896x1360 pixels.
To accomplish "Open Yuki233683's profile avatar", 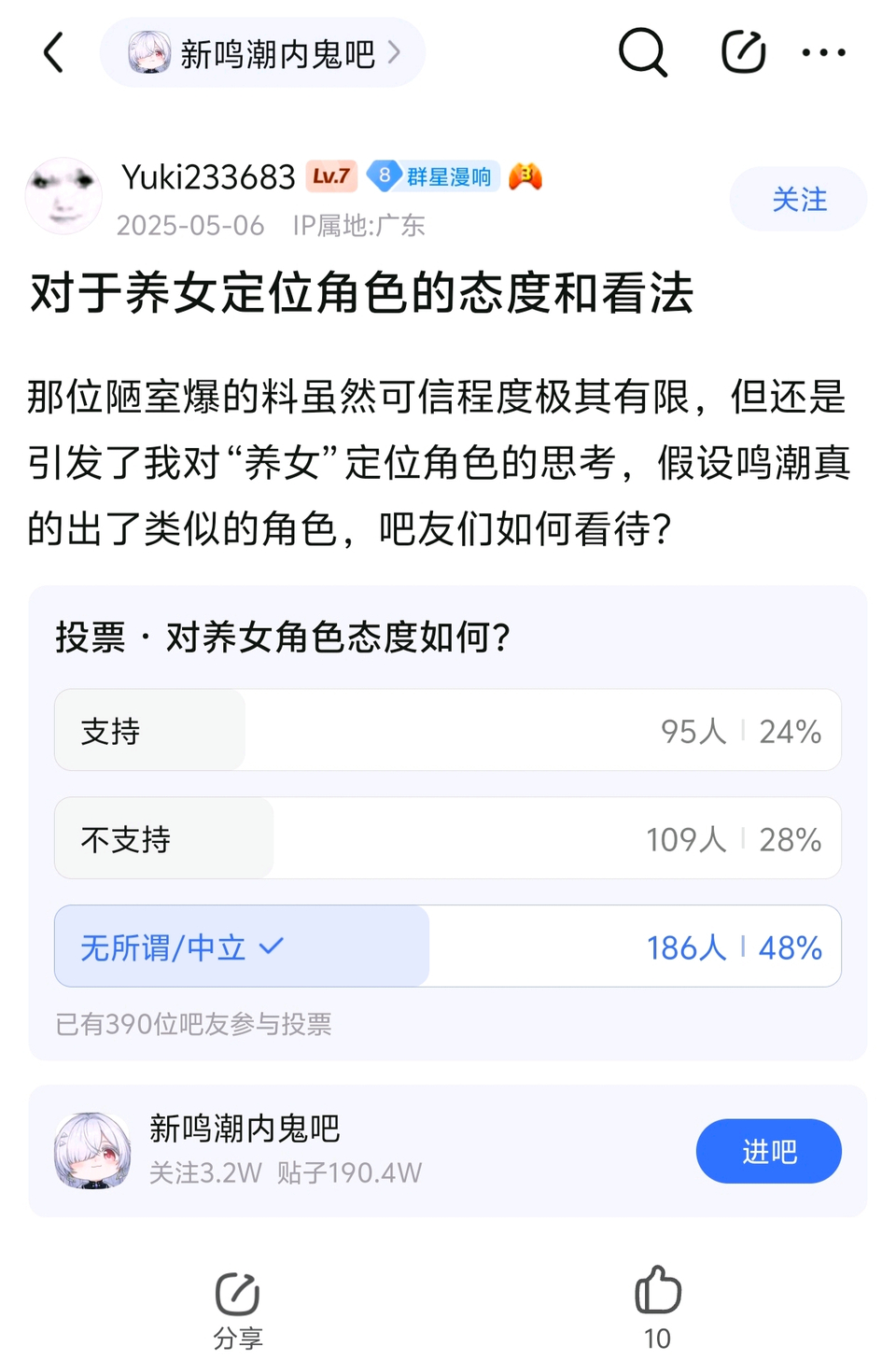I will [63, 196].
